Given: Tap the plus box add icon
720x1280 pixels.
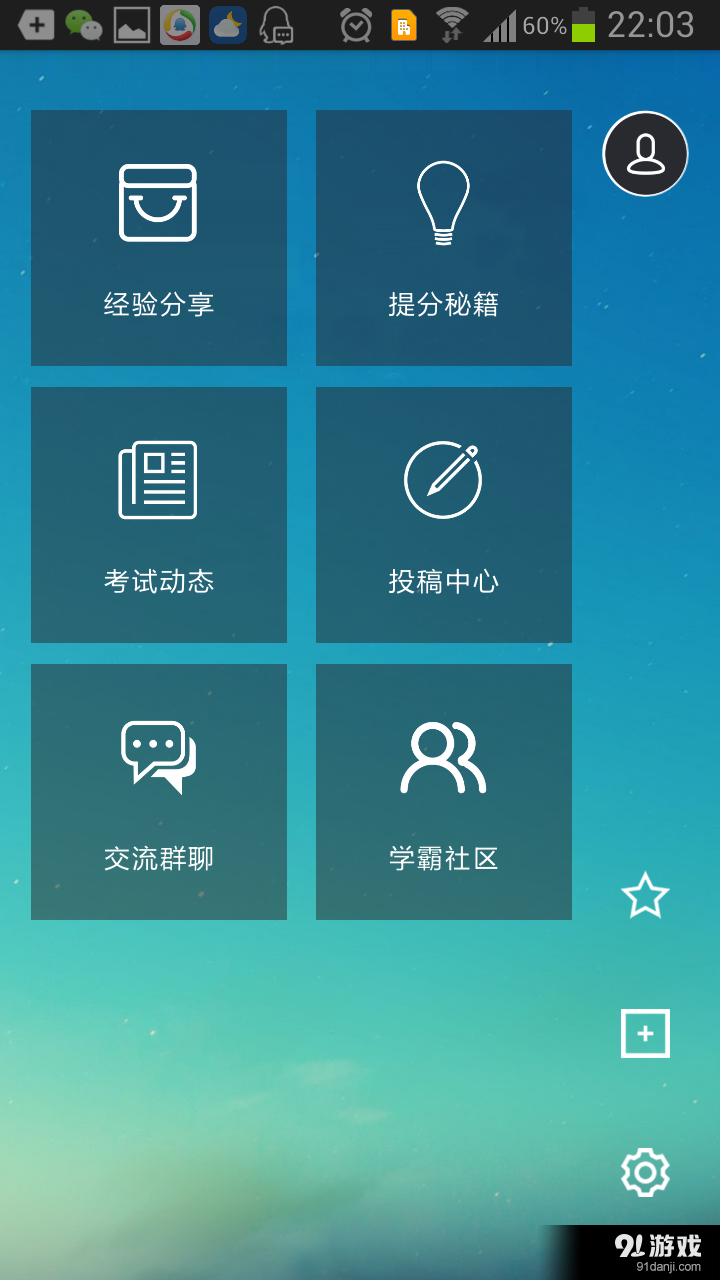Looking at the screenshot, I should pyautogui.click(x=645, y=1033).
